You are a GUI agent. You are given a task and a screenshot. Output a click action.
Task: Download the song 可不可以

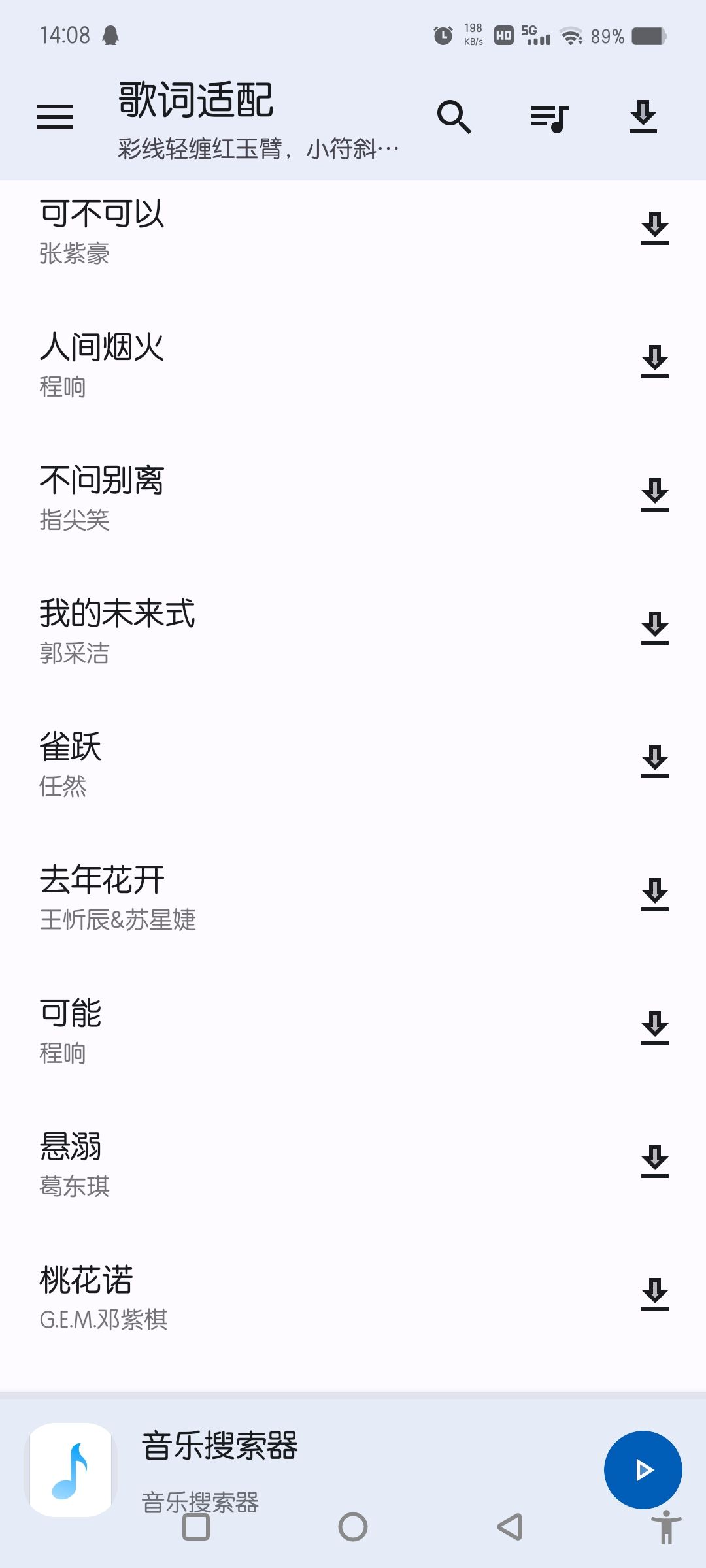click(x=655, y=228)
